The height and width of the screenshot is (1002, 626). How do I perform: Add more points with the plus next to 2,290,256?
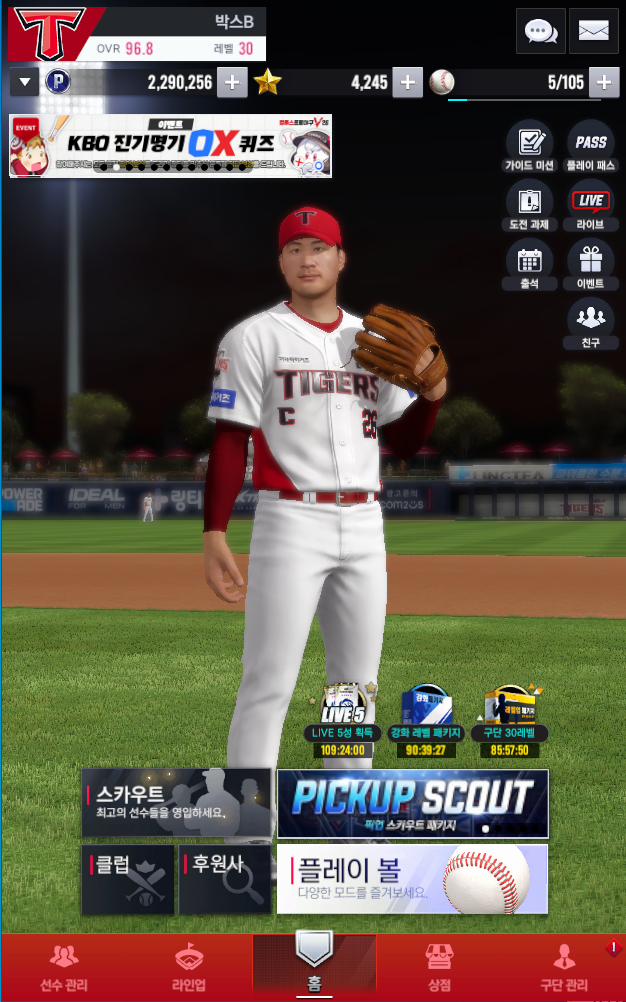[232, 82]
